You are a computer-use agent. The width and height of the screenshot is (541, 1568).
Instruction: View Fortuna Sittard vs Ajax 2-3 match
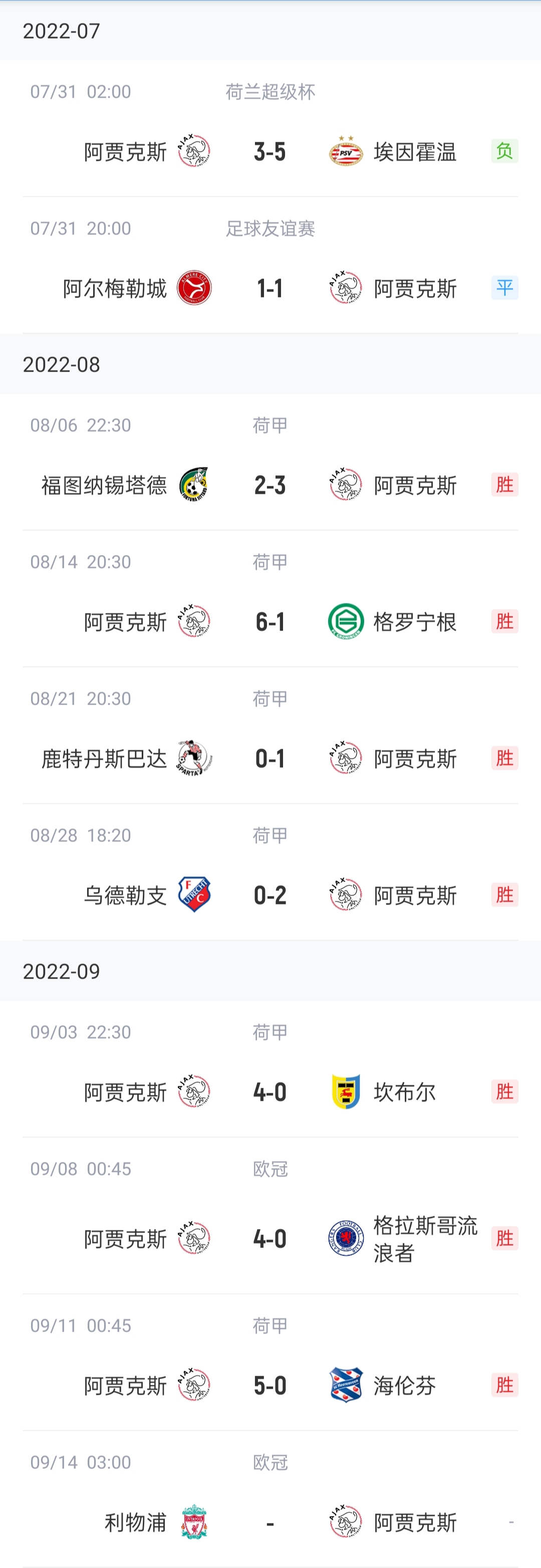(x=270, y=485)
